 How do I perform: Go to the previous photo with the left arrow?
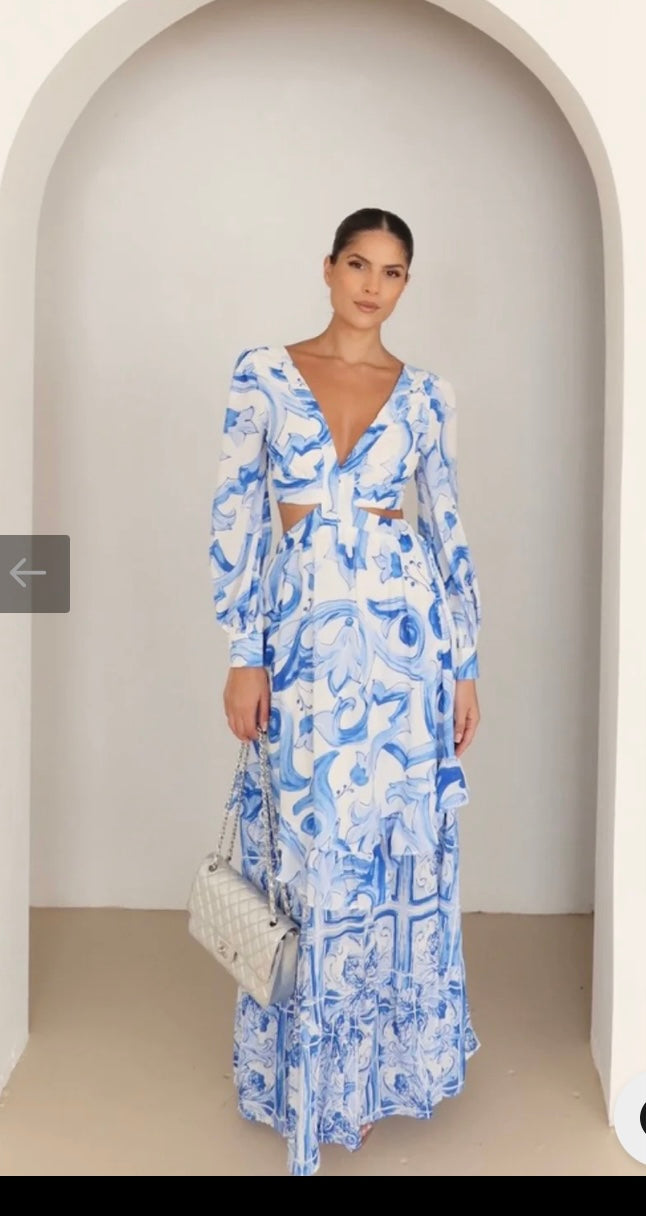tap(33, 574)
